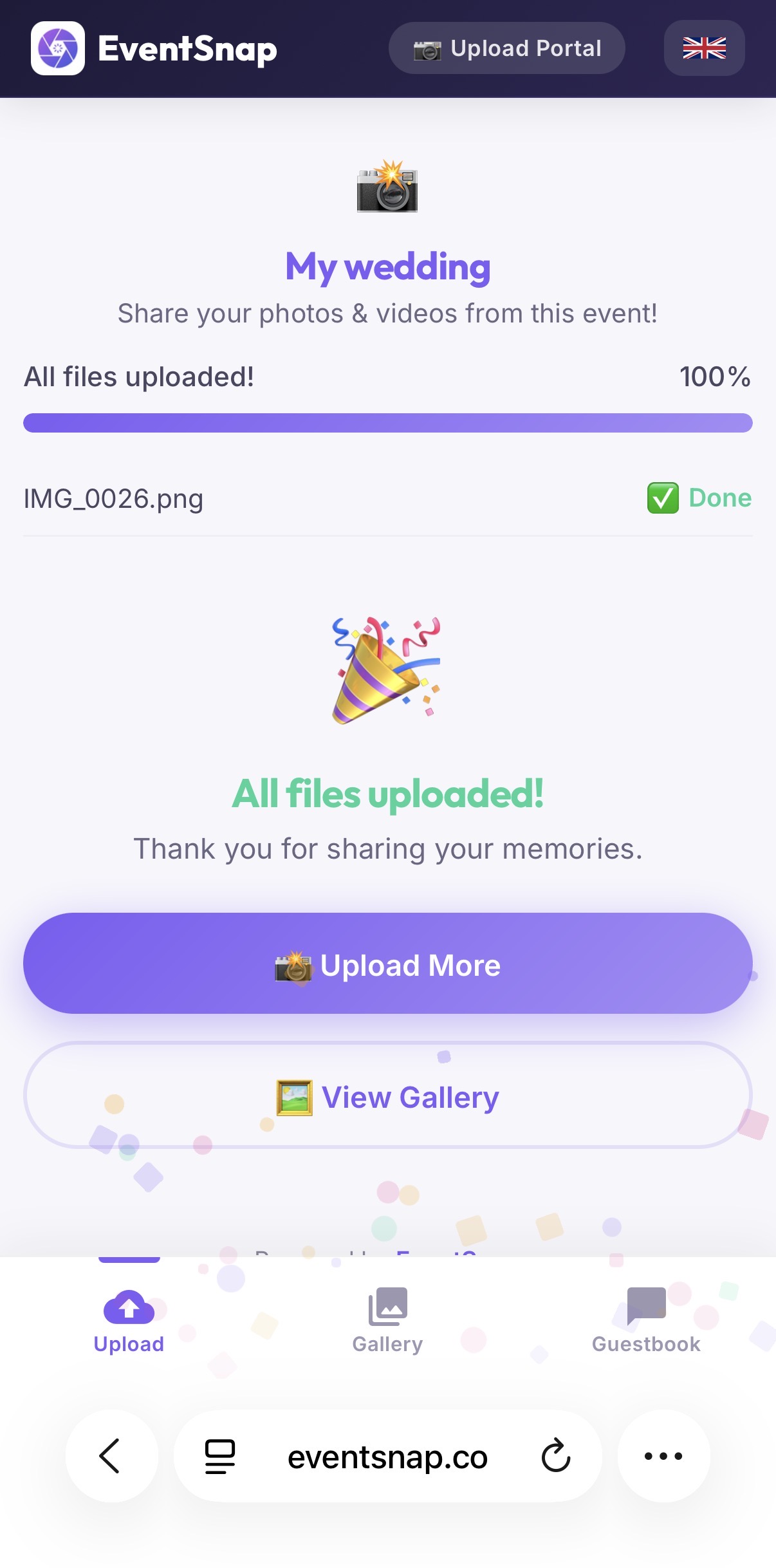776x1568 pixels.
Task: Tap Upload More to add files
Action: coord(387,964)
